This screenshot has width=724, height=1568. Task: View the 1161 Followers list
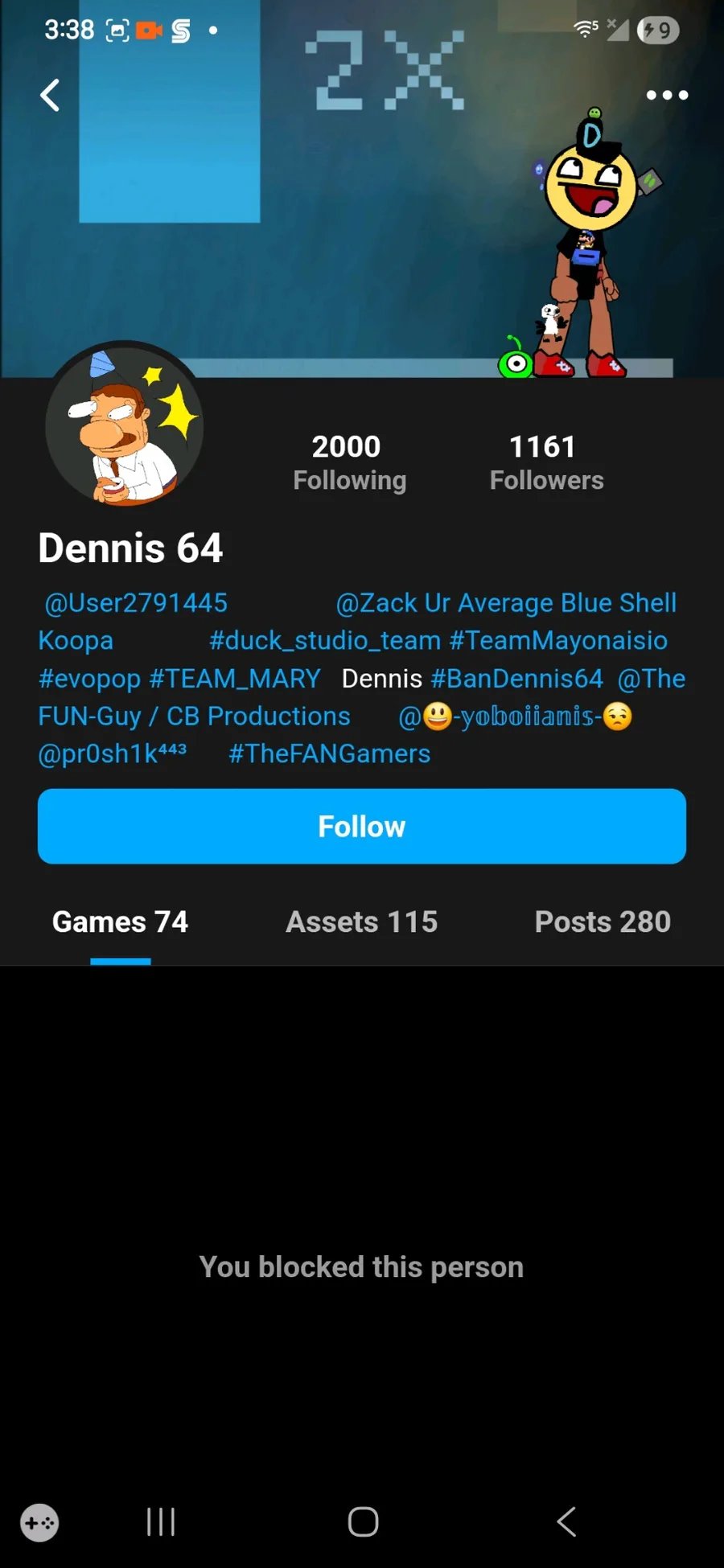pos(546,462)
